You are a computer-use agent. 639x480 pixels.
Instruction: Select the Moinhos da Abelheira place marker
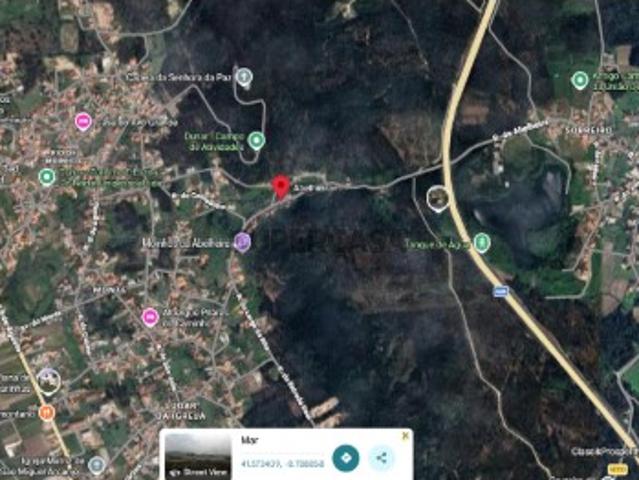pos(242,241)
